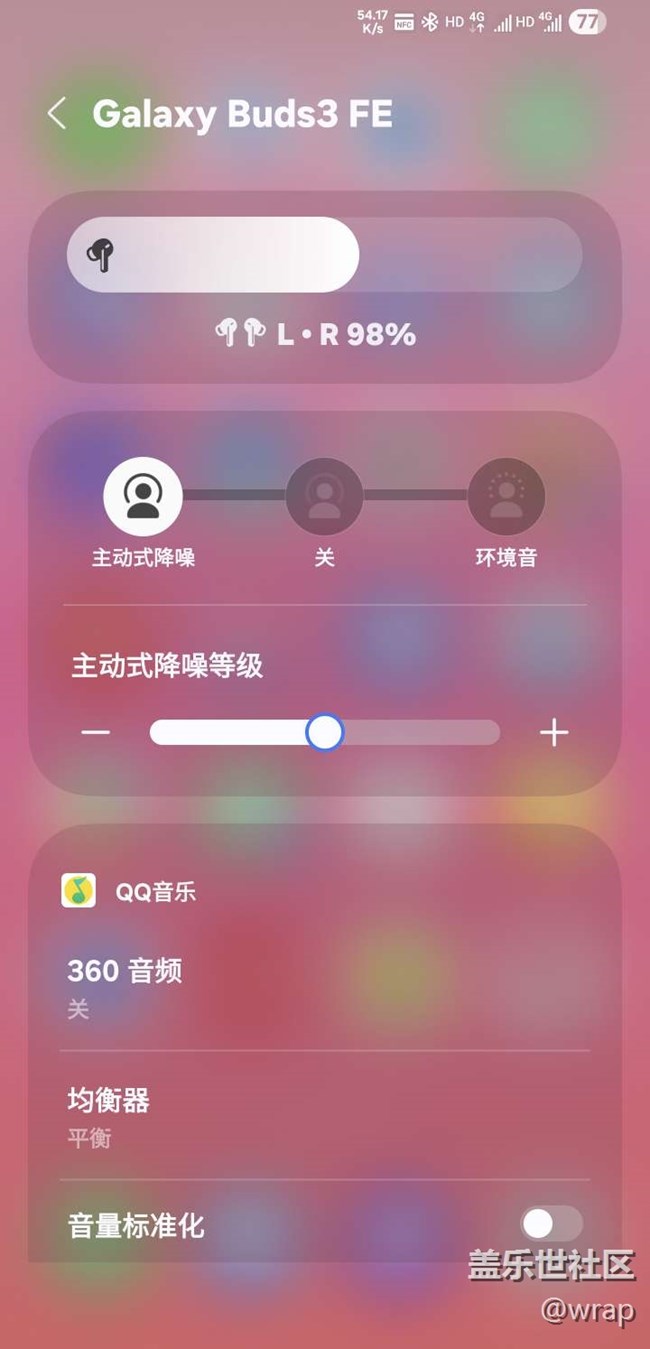
Task: Switch noise control to 关
Action: tap(324, 497)
